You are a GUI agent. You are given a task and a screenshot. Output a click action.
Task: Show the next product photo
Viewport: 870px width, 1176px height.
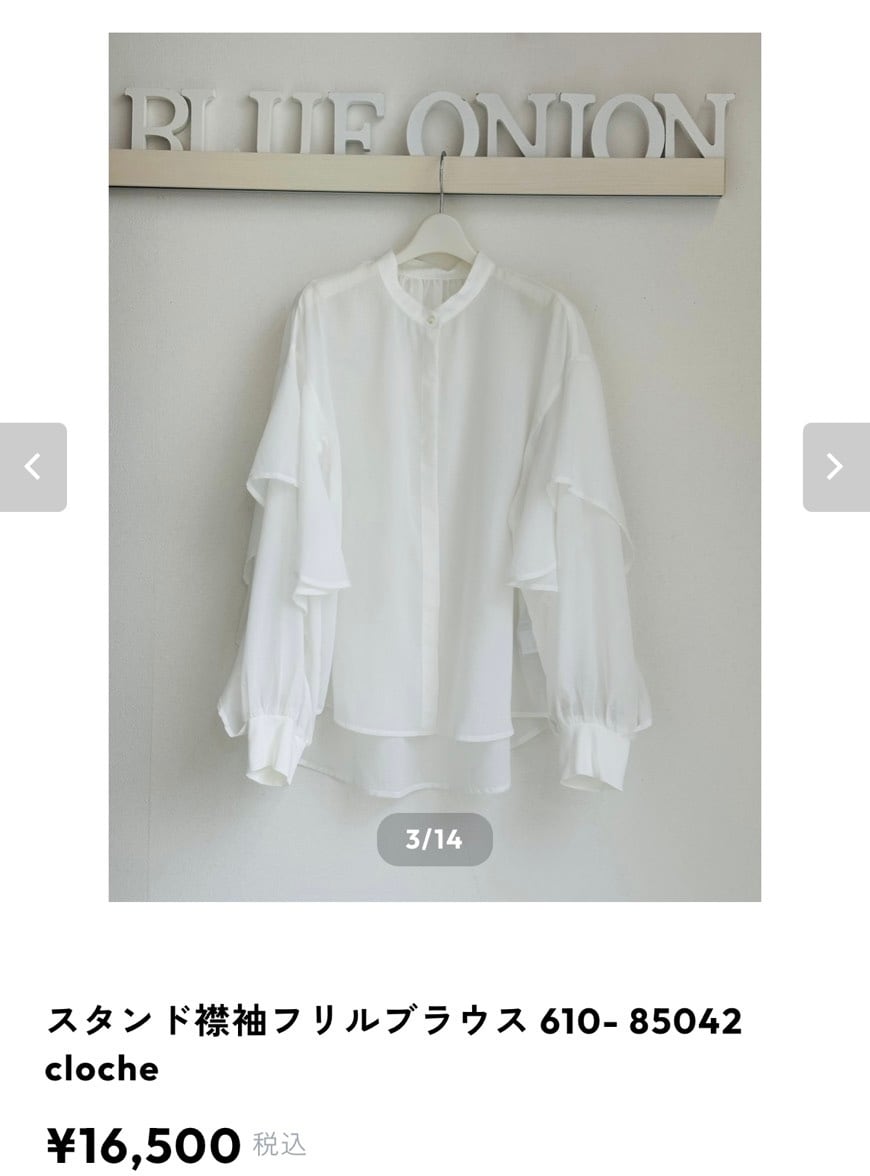[x=835, y=467]
